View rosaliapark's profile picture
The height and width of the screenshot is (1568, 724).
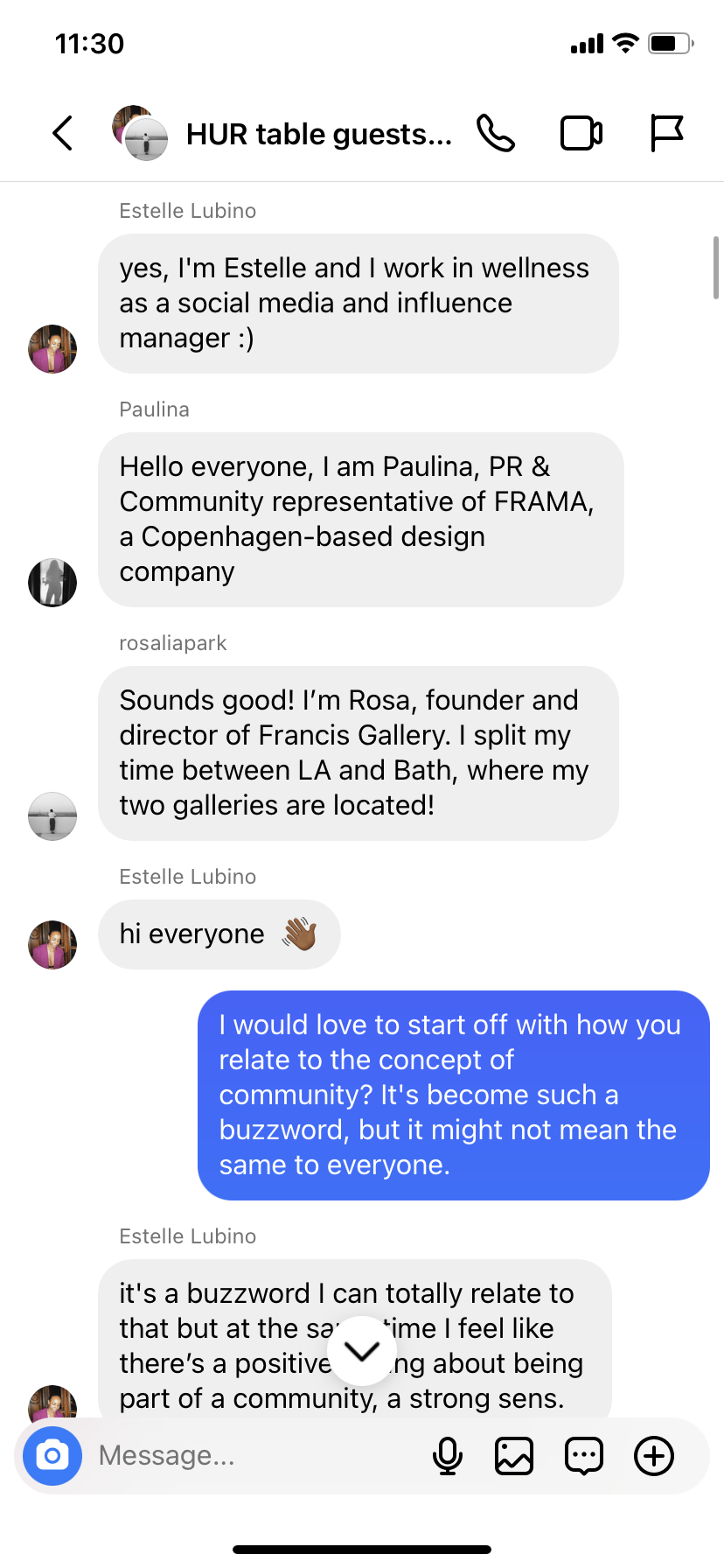[52, 816]
